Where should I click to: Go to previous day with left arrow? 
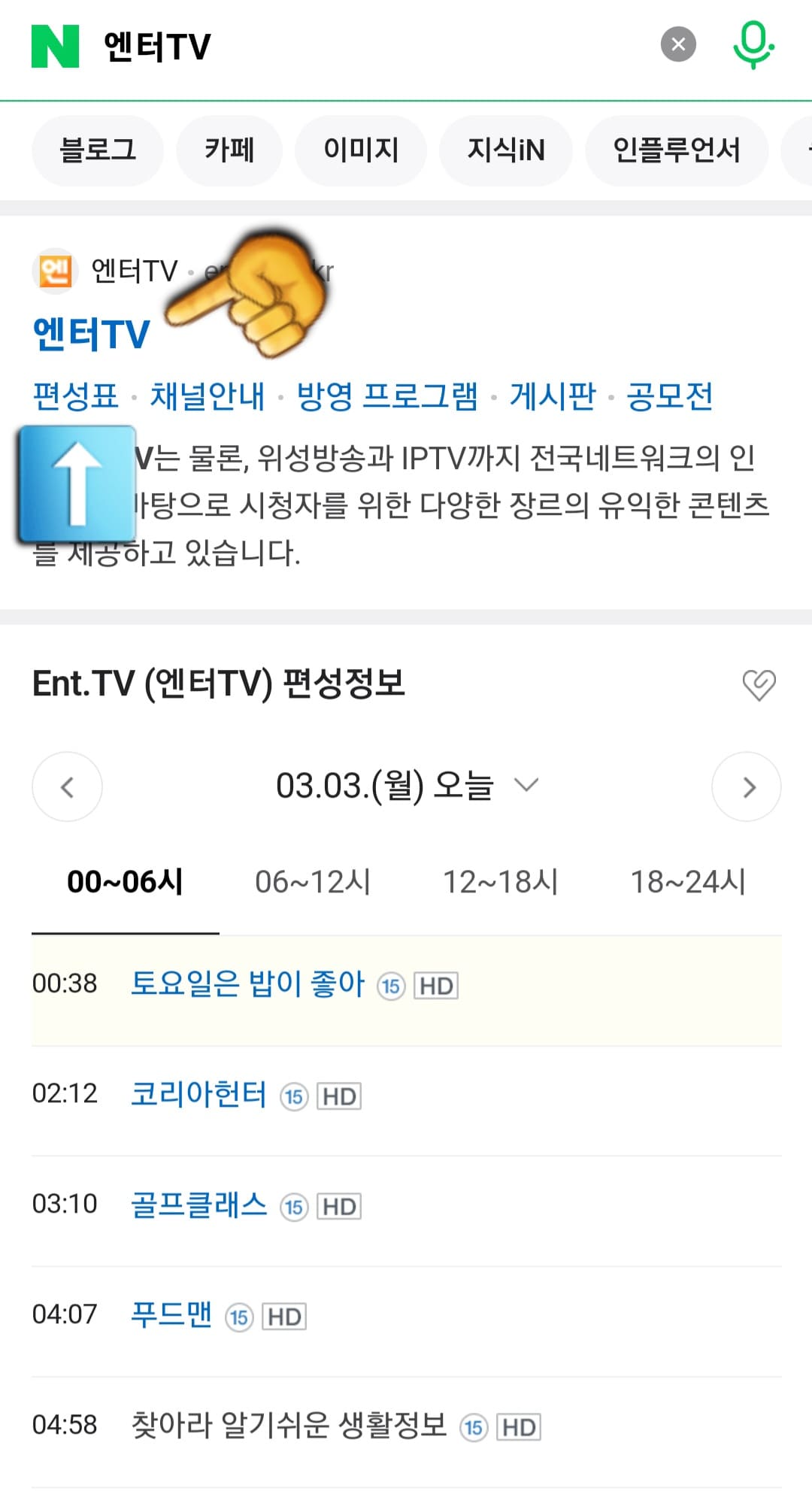(x=67, y=786)
